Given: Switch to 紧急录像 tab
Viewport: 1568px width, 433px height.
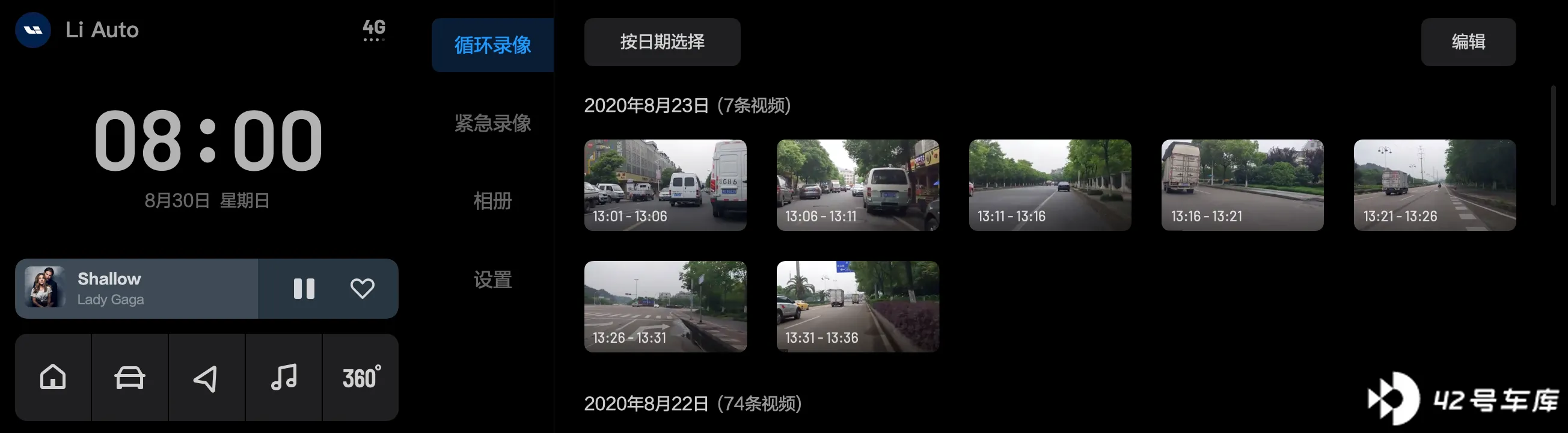Looking at the screenshot, I should (492, 124).
